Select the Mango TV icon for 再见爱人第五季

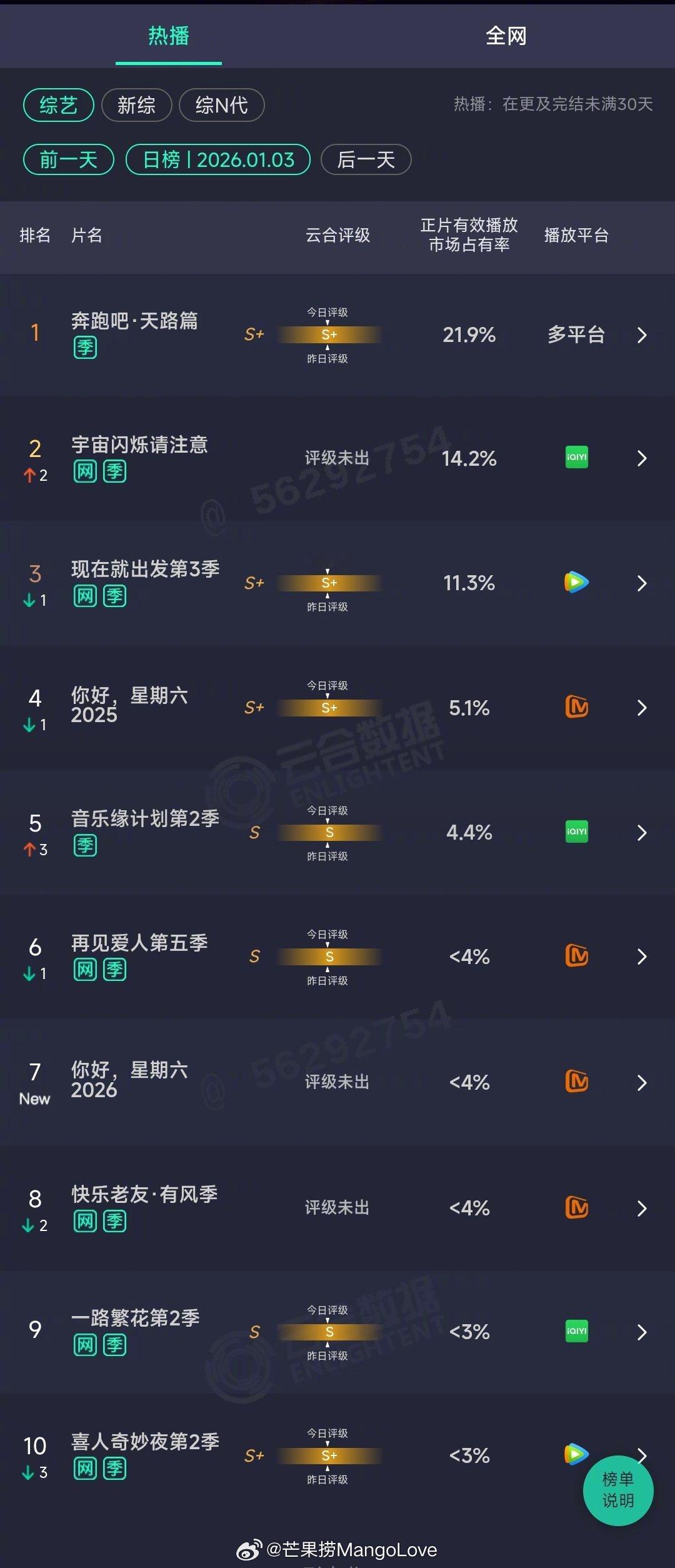[576, 957]
